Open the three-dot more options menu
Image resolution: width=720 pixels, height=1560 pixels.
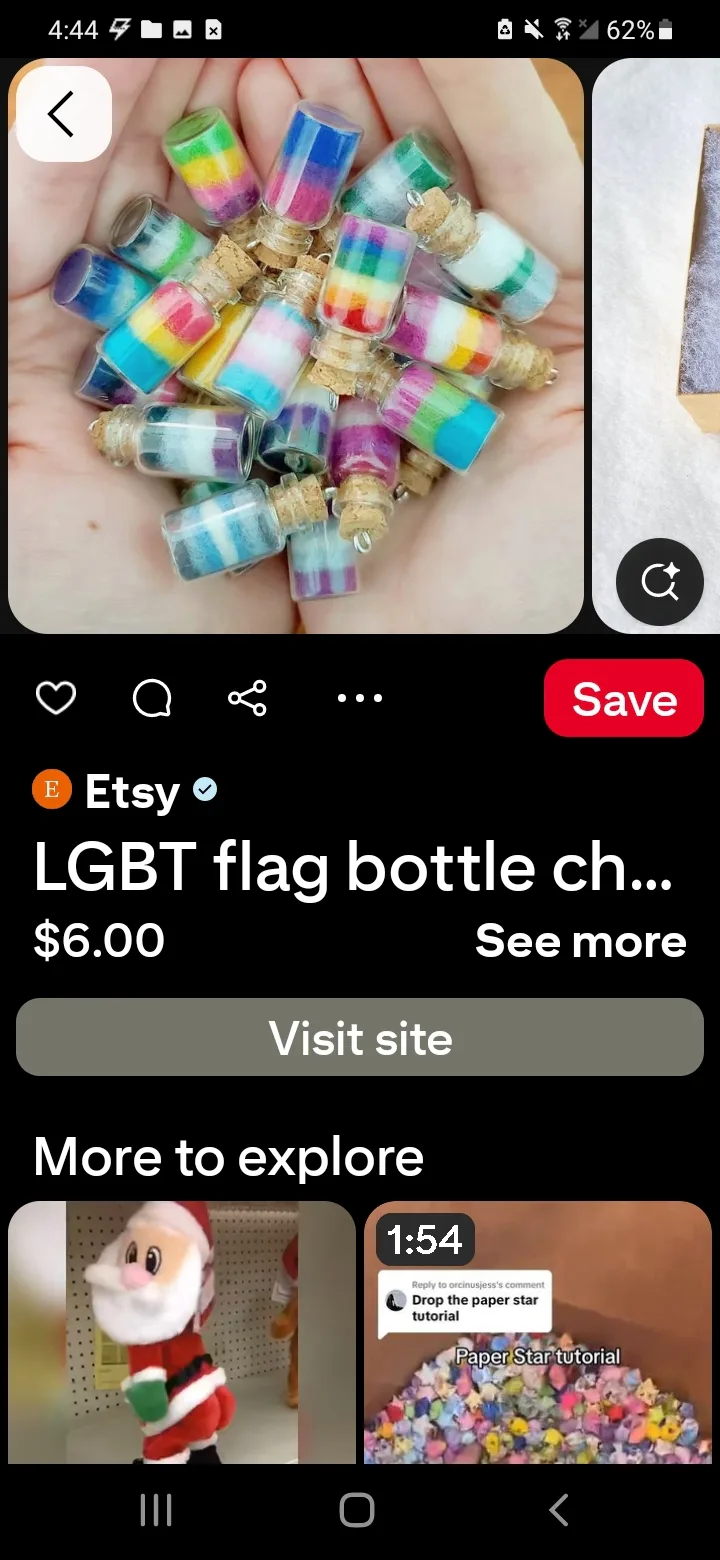(360, 698)
